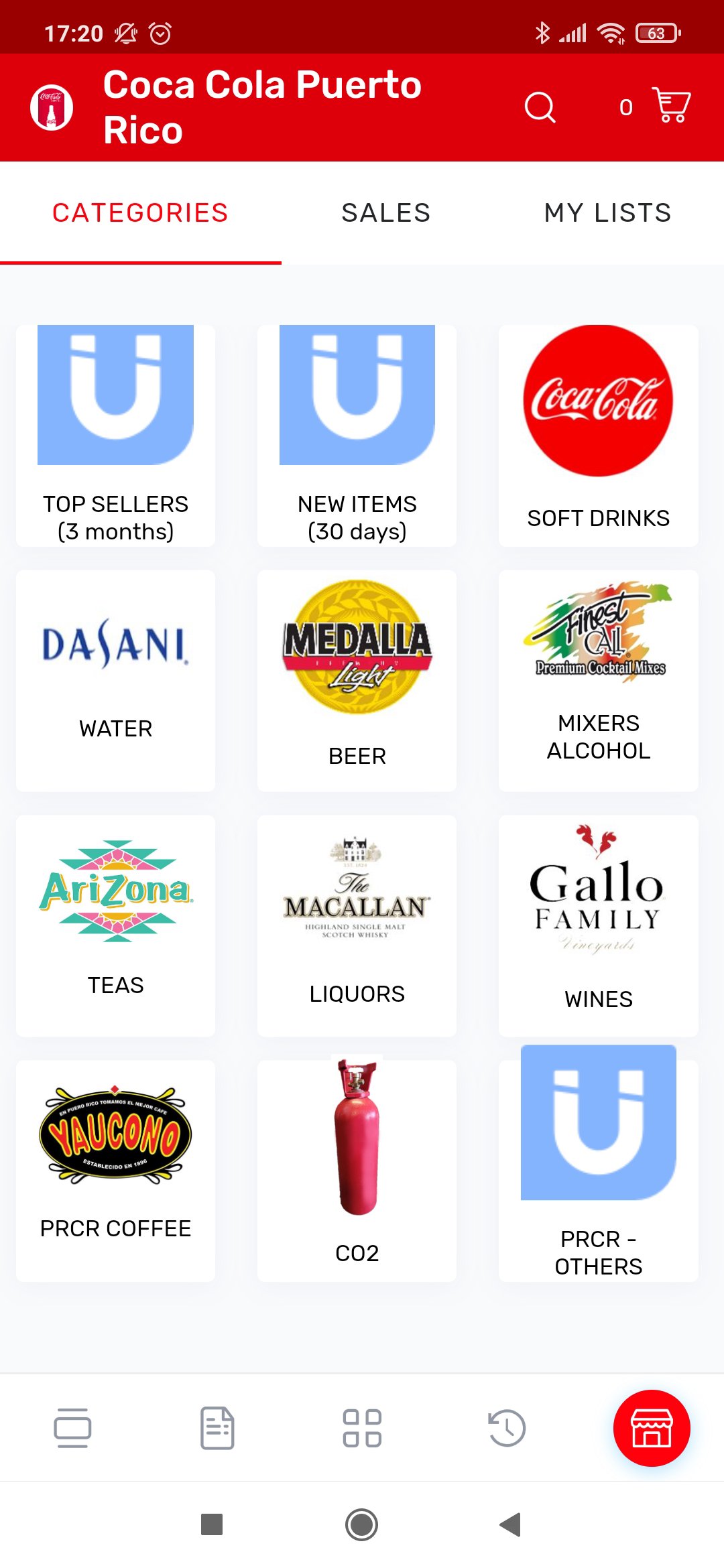Switch to the Sales tab

pos(385,213)
